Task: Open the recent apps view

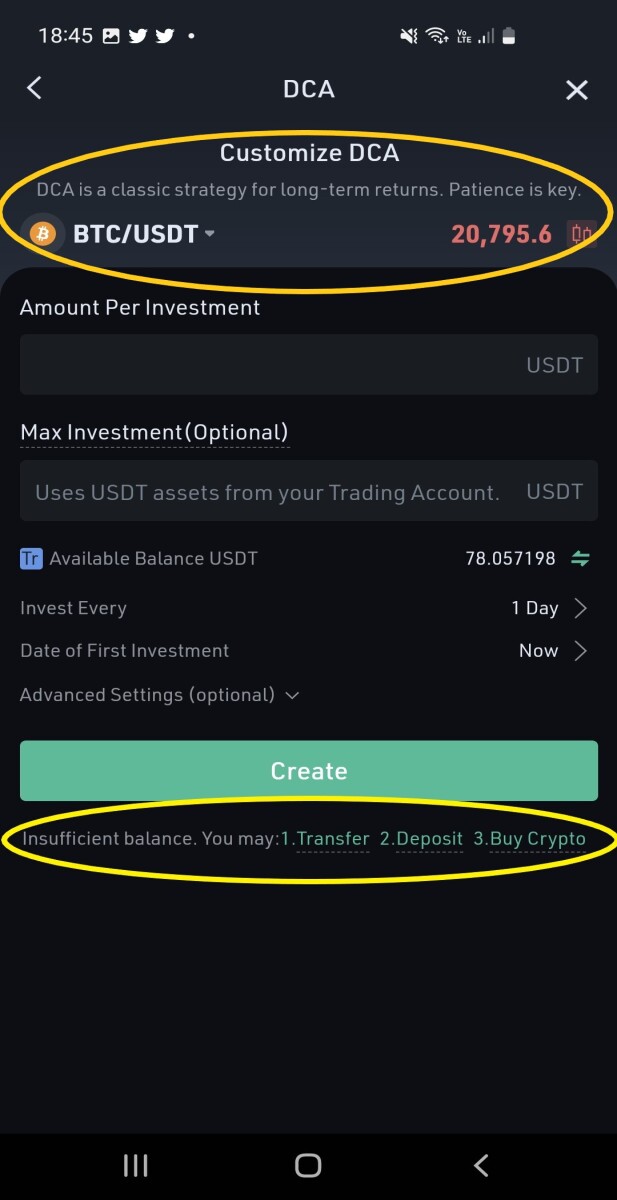Action: [135, 1165]
